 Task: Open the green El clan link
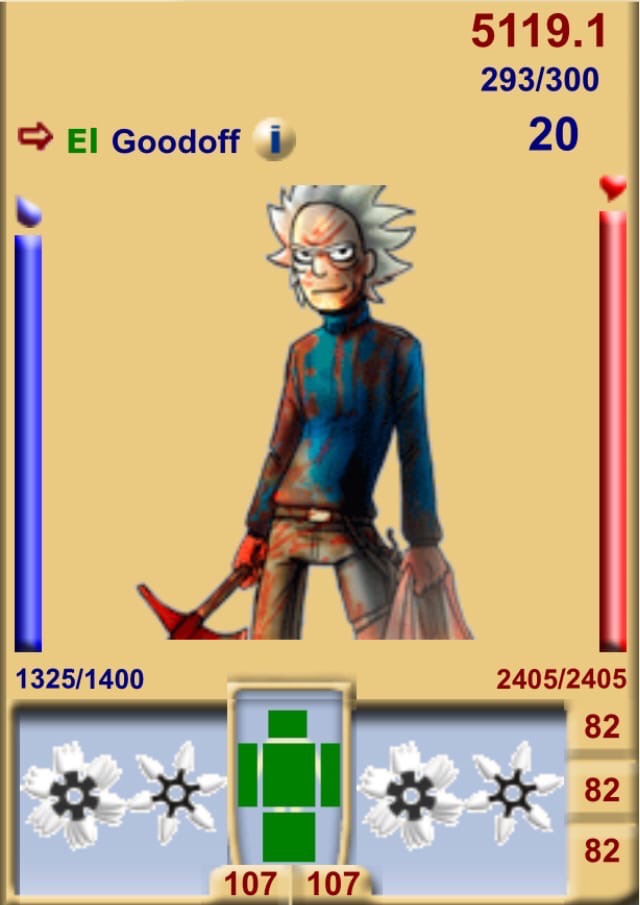(82, 141)
